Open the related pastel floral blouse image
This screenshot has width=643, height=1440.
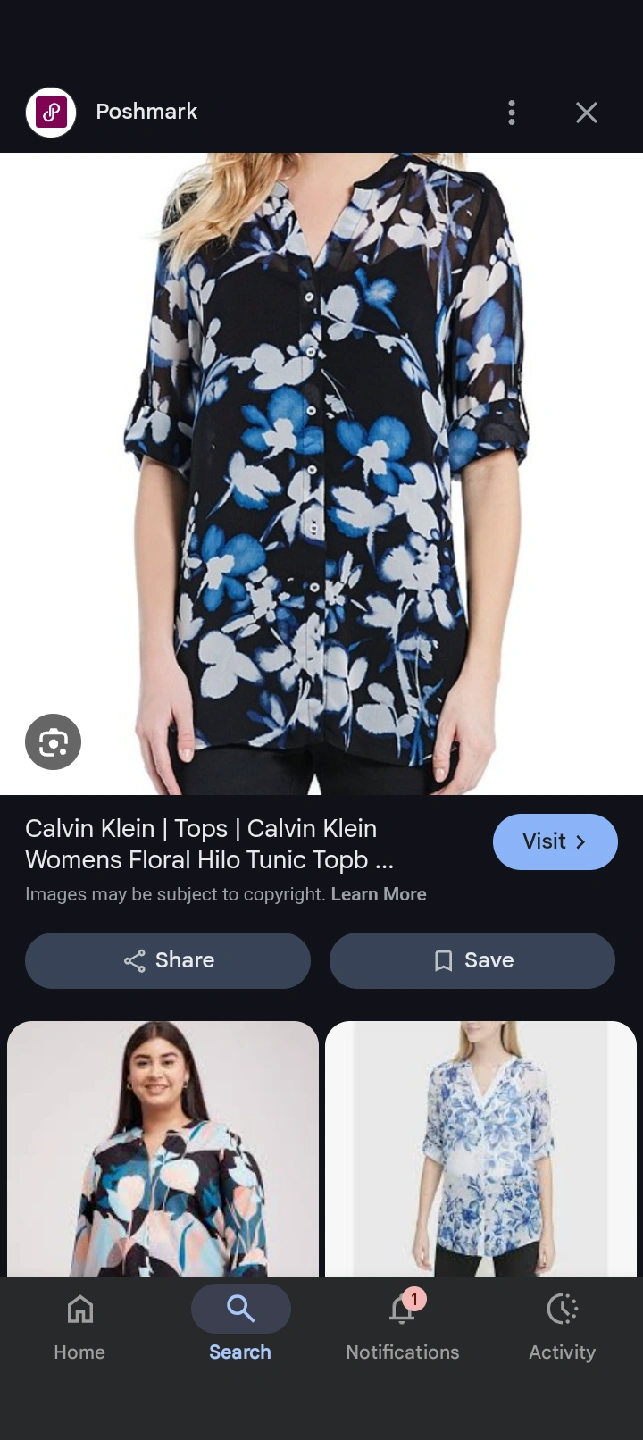click(163, 1148)
